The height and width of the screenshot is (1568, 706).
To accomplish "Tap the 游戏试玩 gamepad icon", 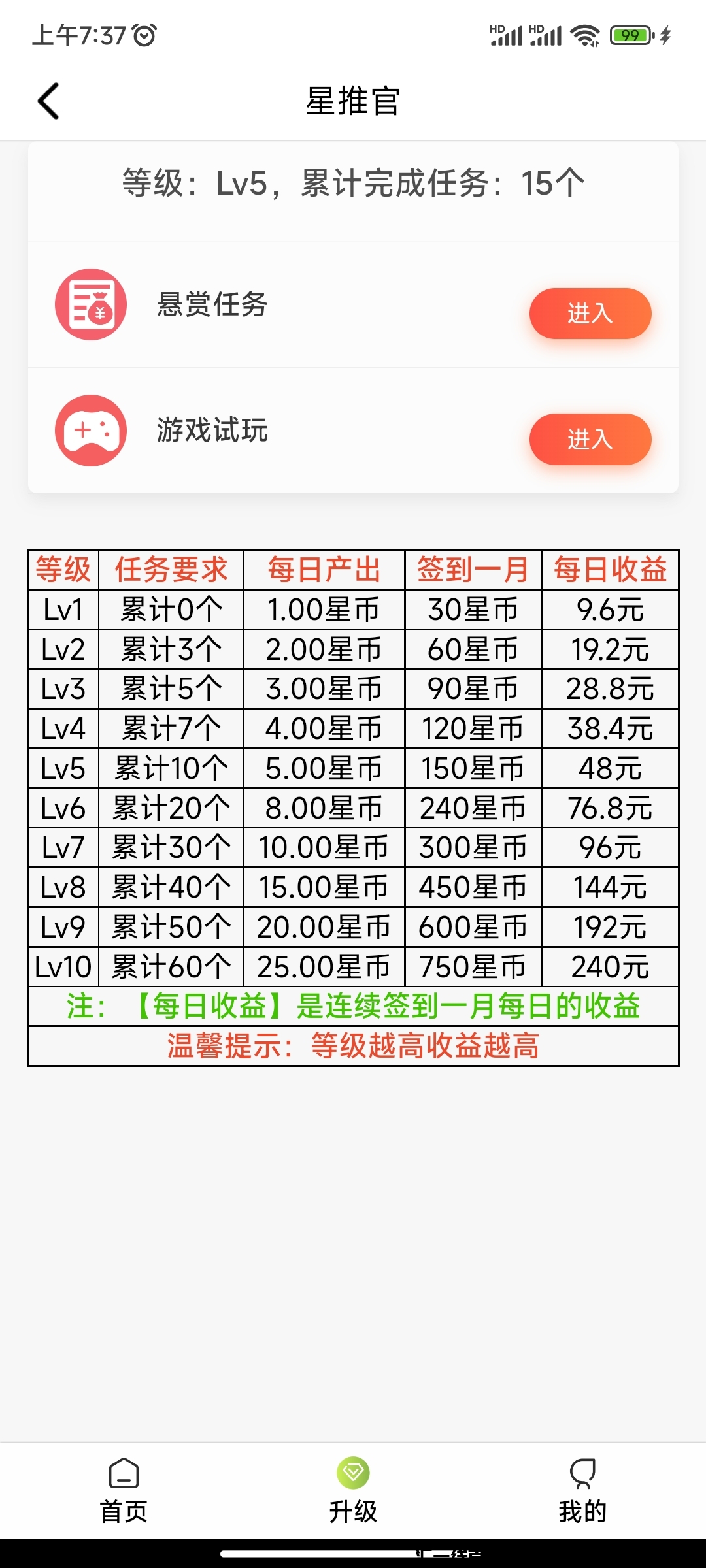I will pyautogui.click(x=92, y=430).
